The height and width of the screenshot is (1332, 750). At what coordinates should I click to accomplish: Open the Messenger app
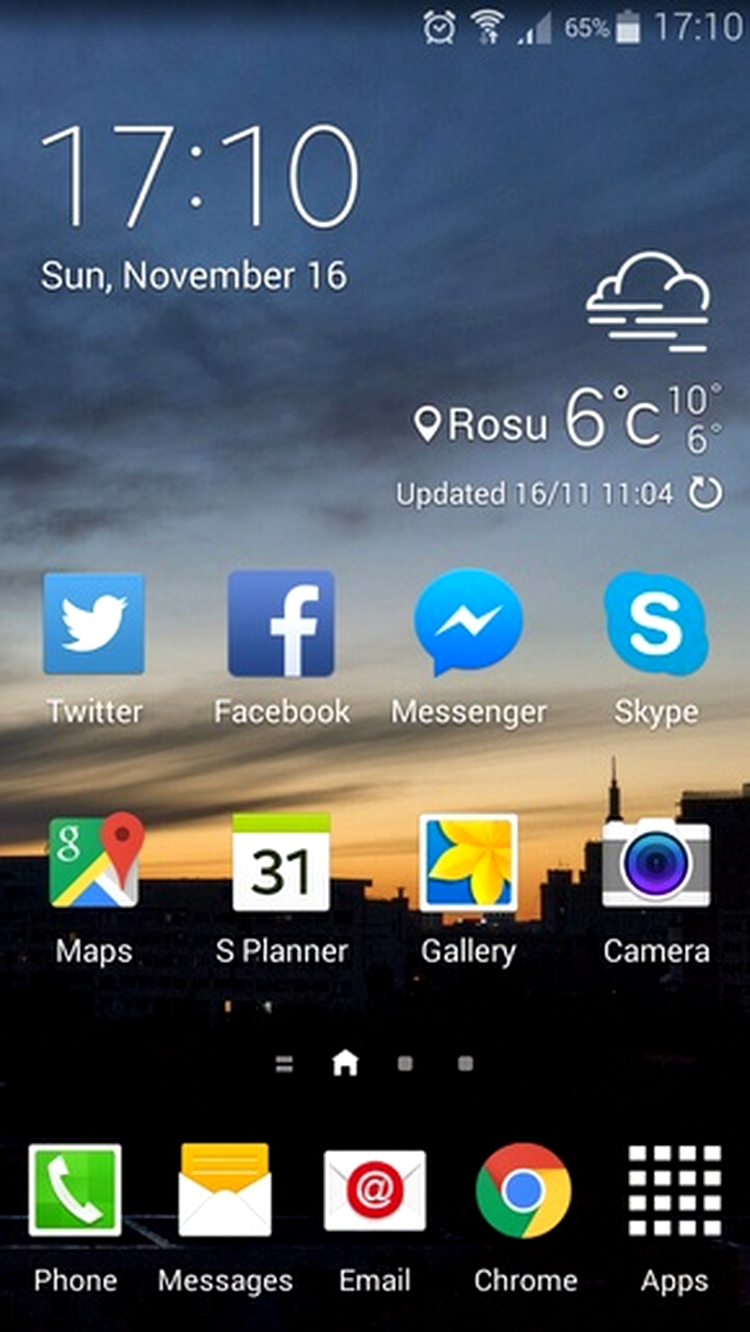click(x=468, y=625)
